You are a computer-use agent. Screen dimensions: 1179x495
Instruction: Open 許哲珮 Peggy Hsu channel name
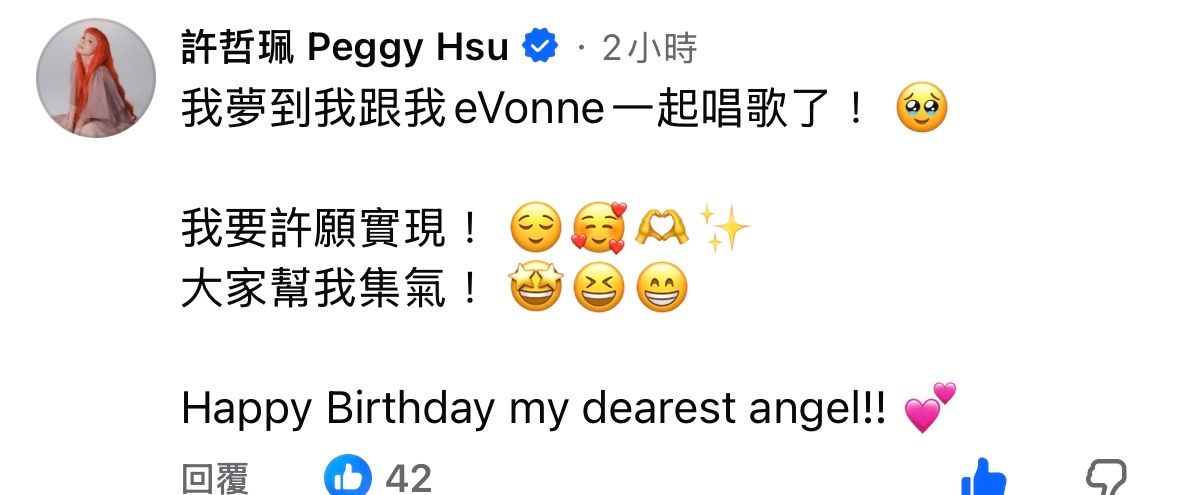(x=345, y=47)
